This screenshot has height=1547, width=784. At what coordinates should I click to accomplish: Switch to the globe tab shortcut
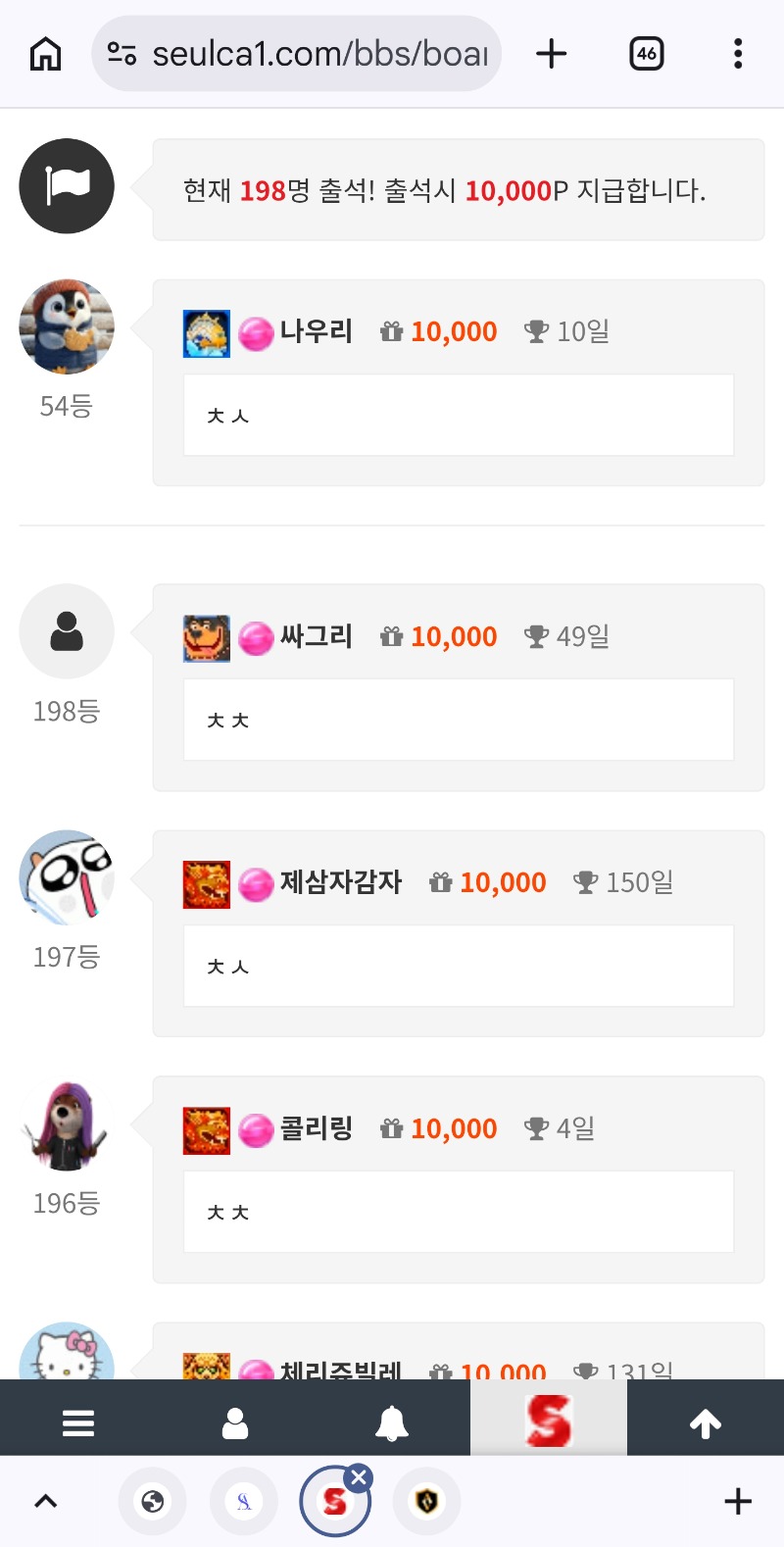(x=153, y=1501)
